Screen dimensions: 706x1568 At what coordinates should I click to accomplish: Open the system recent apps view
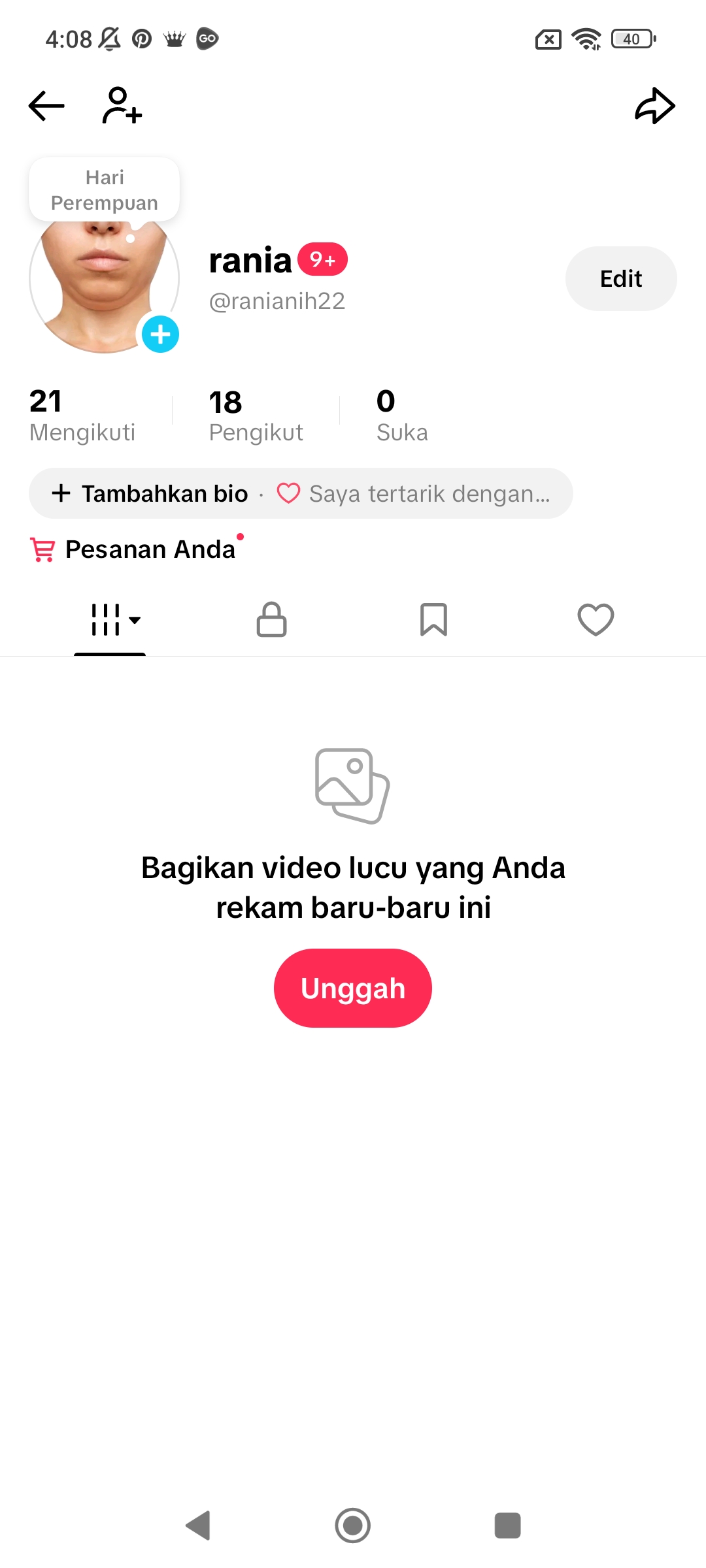tap(507, 1526)
